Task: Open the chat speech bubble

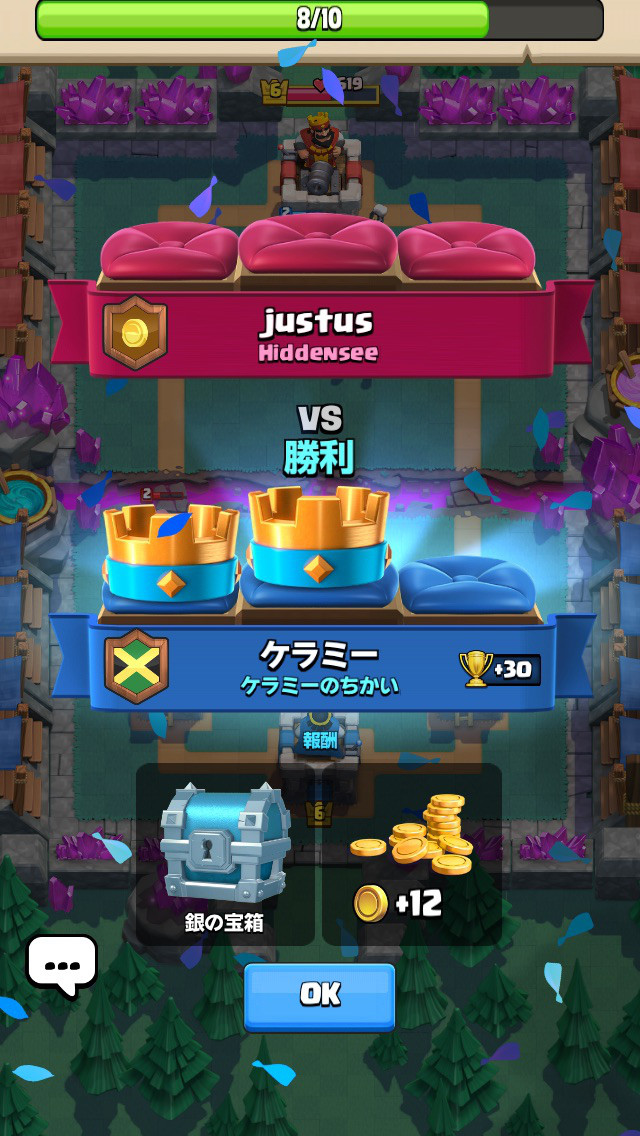Action: pyautogui.click(x=62, y=964)
